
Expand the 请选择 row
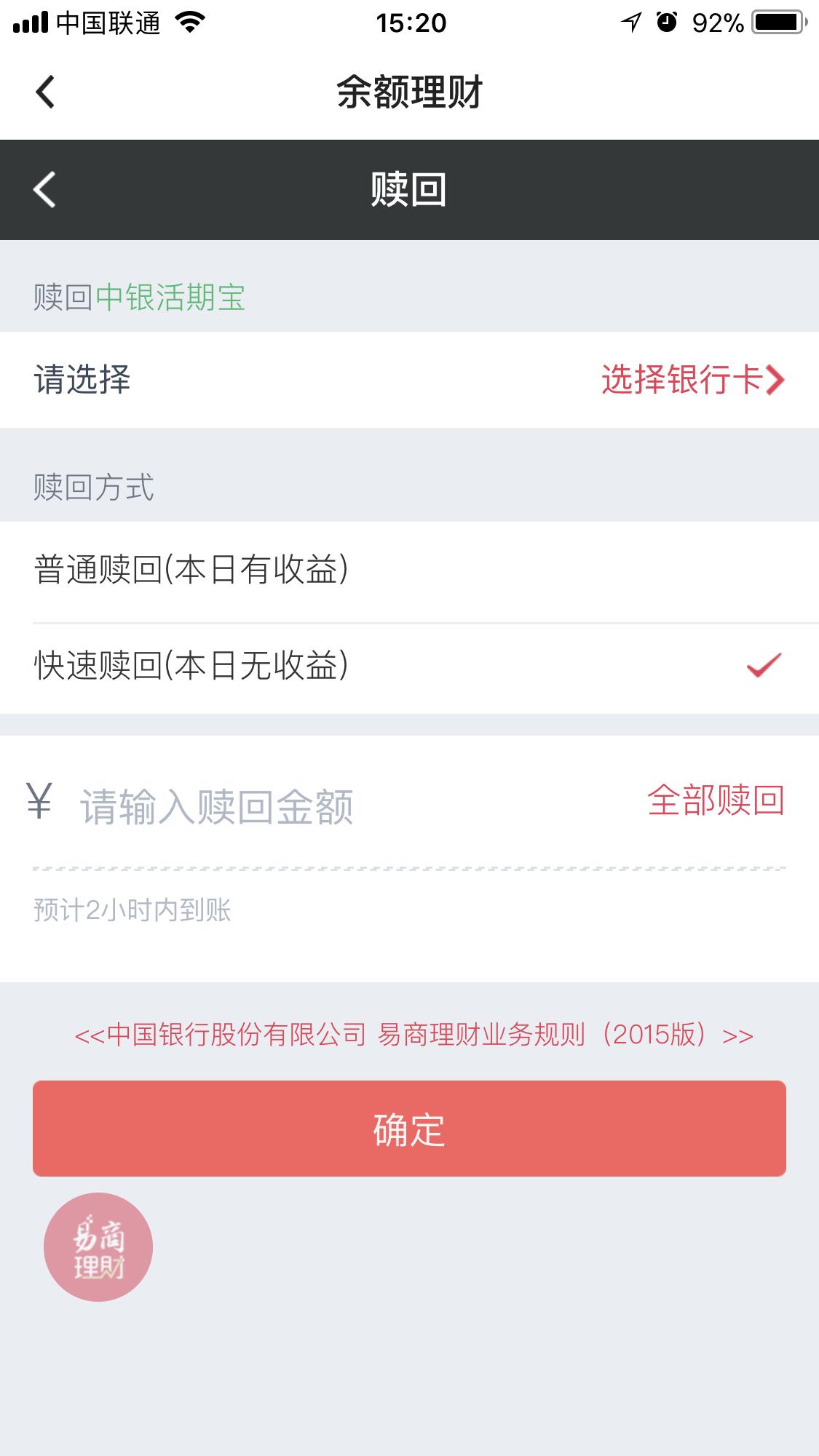[291, 378]
